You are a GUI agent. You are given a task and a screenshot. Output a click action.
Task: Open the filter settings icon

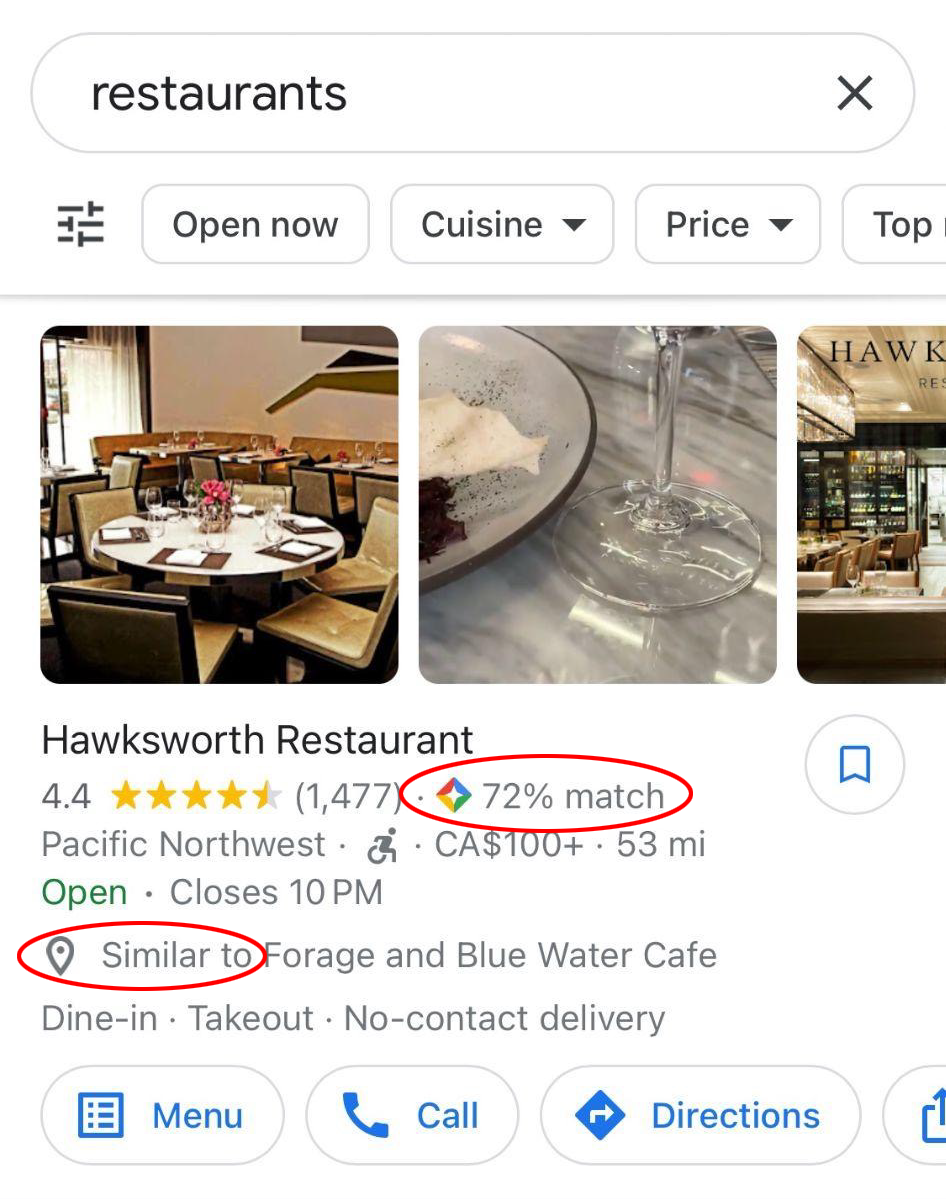(80, 224)
